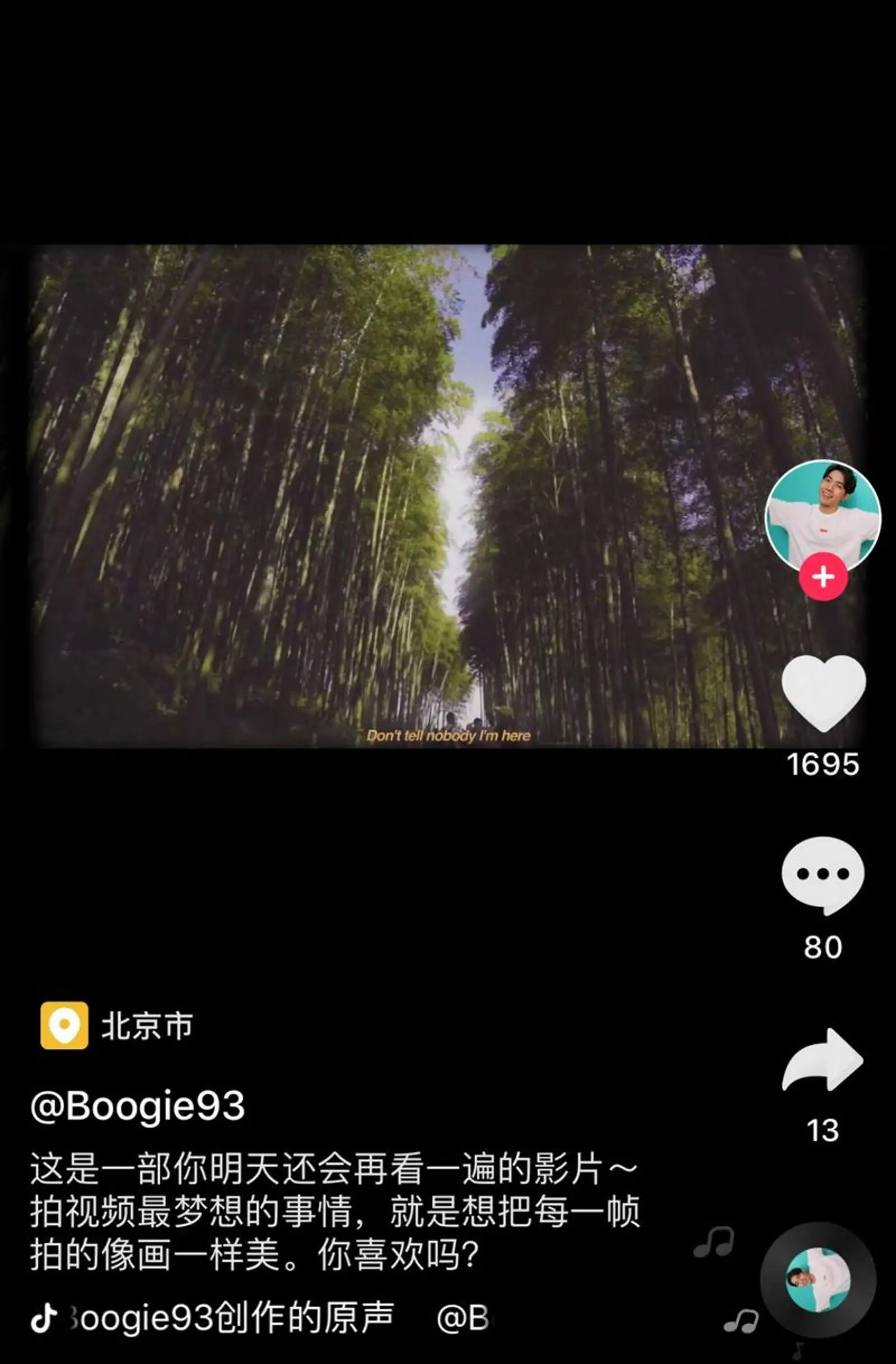Open the spinning music disc

click(818, 1280)
